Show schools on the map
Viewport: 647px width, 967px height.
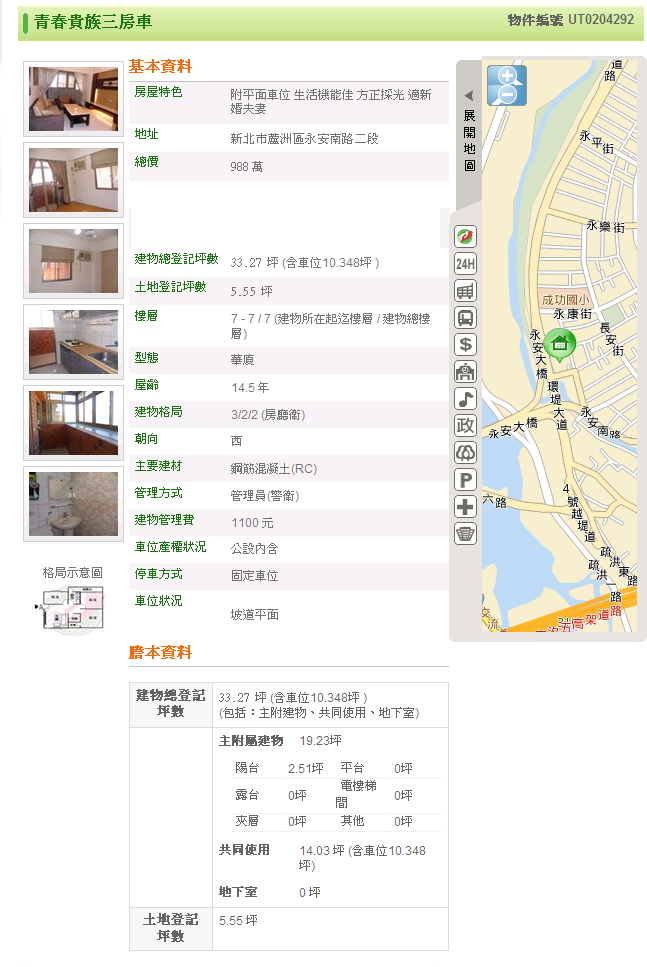[x=465, y=372]
